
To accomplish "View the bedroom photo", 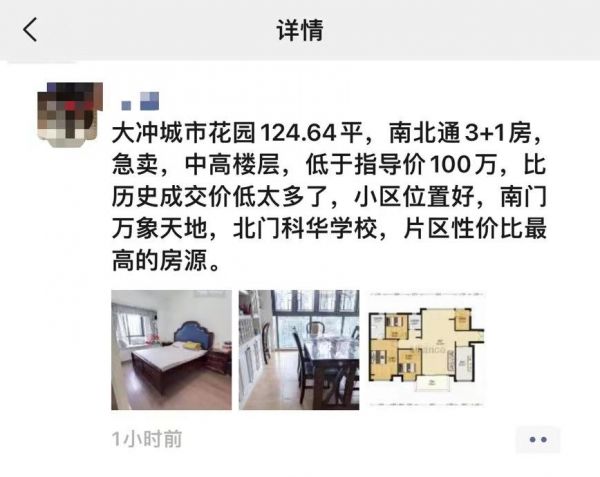I will coord(171,350).
